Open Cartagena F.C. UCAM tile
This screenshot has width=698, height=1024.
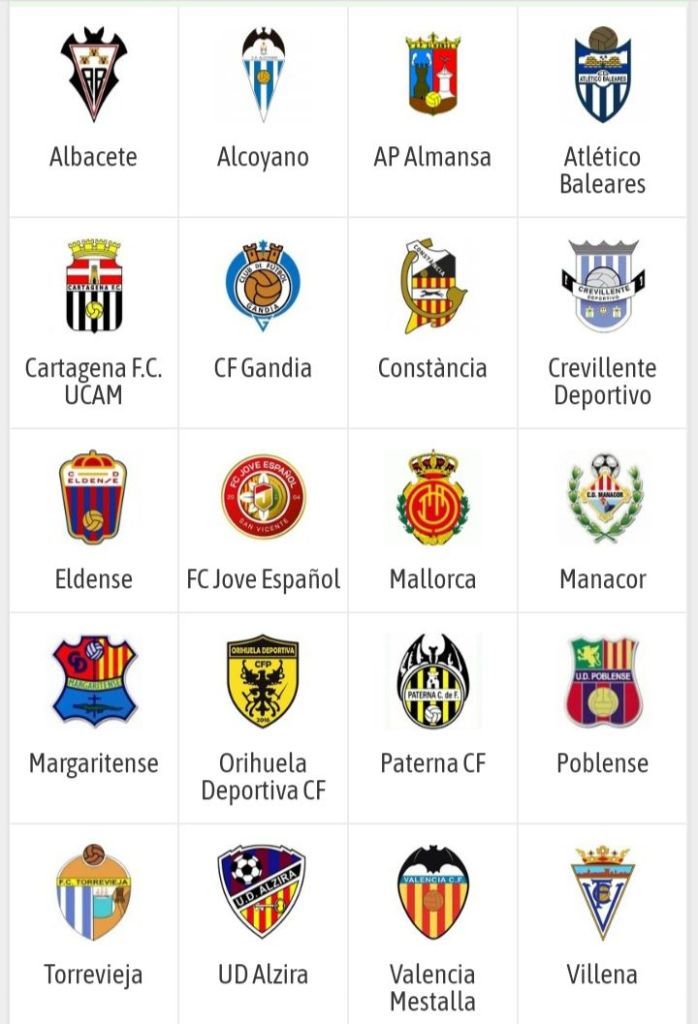[93, 322]
